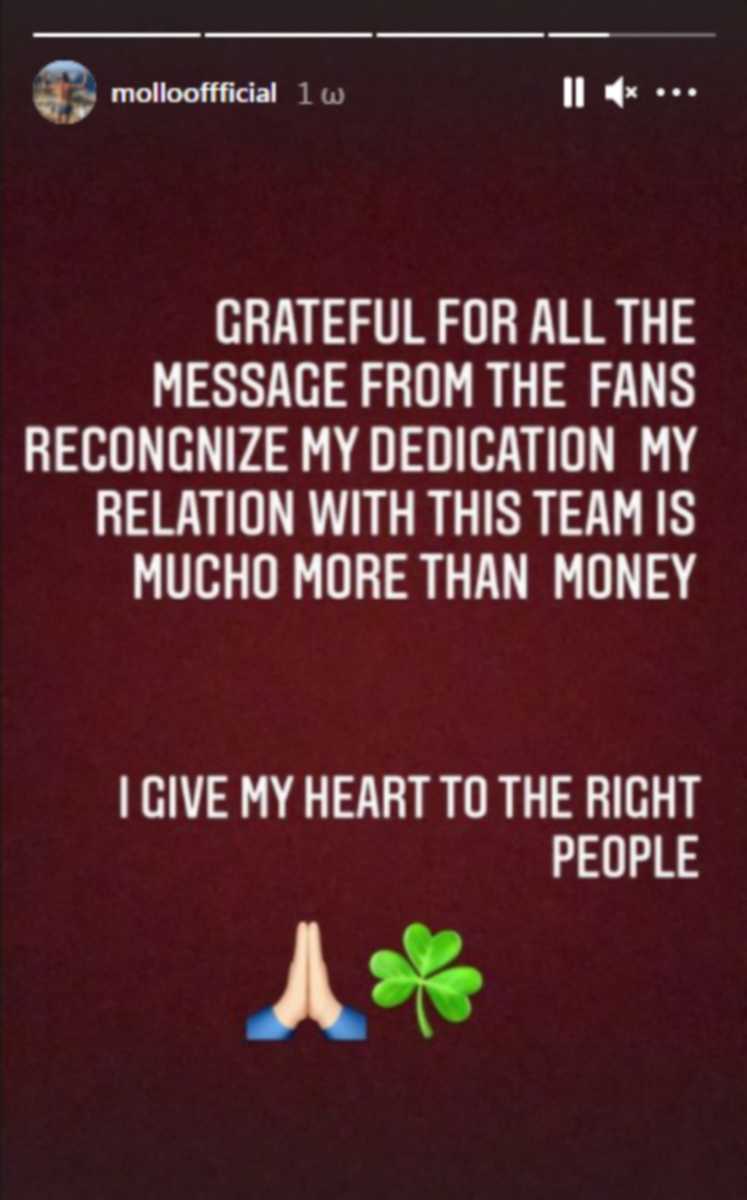Tap the mollooffficial username
This screenshot has height=1200, width=747.
(x=194, y=94)
